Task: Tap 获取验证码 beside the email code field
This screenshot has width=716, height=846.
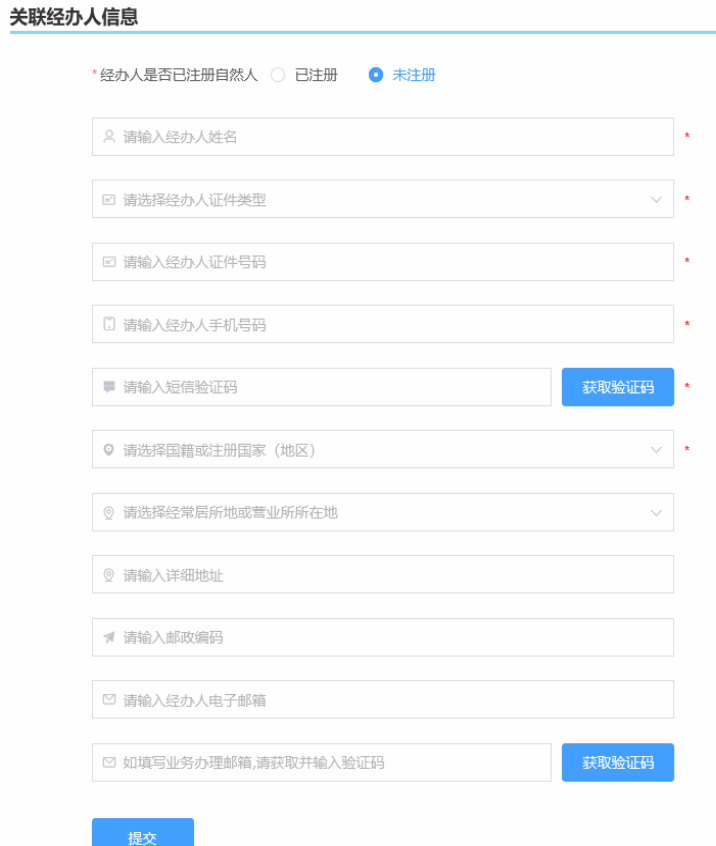Action: [617, 762]
